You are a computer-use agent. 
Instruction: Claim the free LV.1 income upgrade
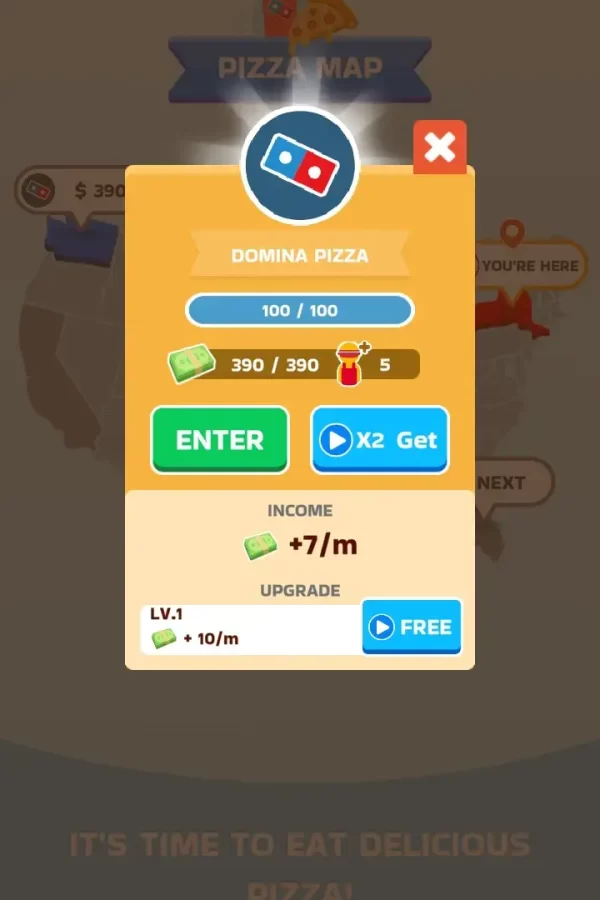pos(411,627)
